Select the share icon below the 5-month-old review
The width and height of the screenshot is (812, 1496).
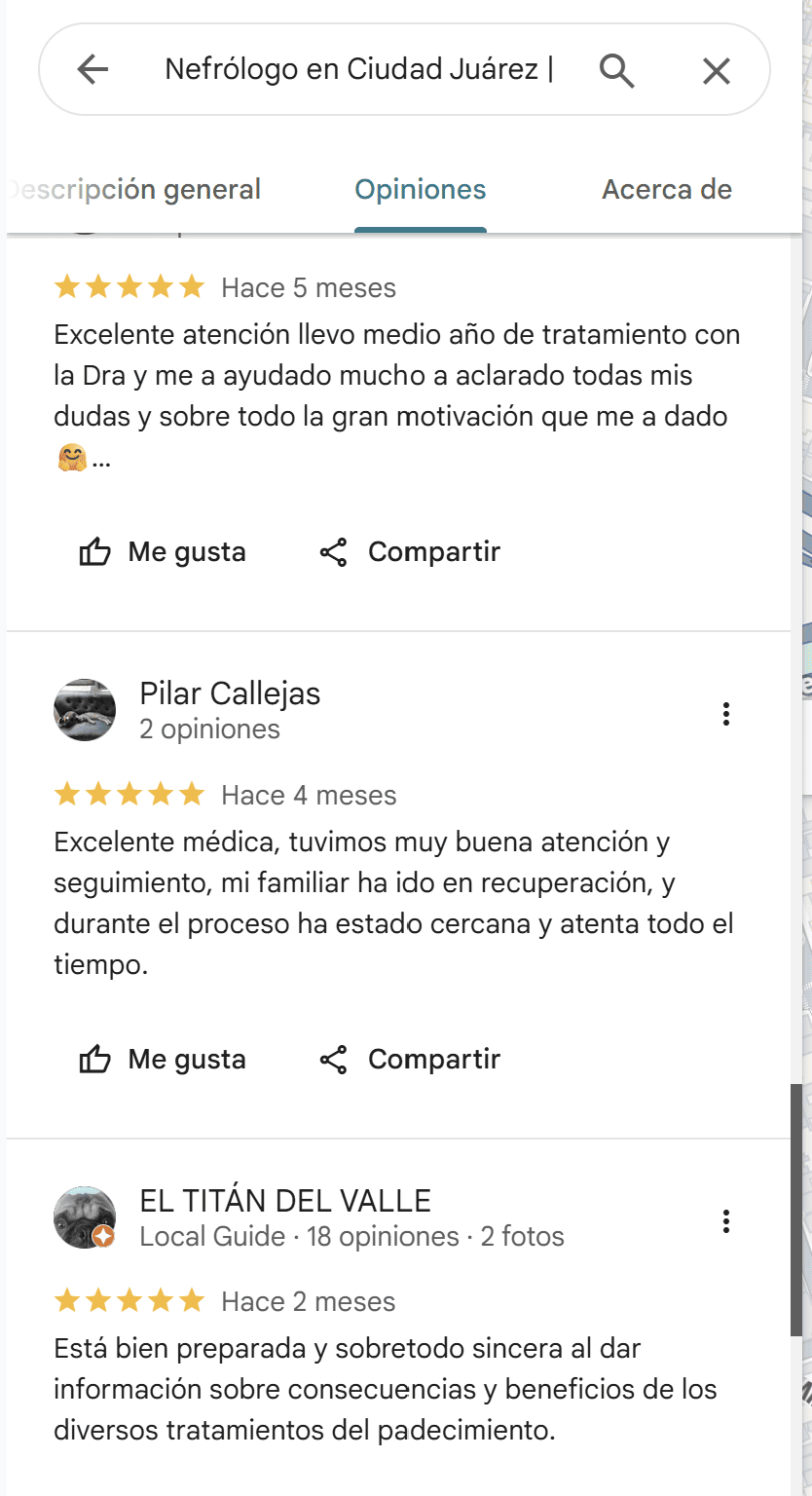(x=334, y=551)
